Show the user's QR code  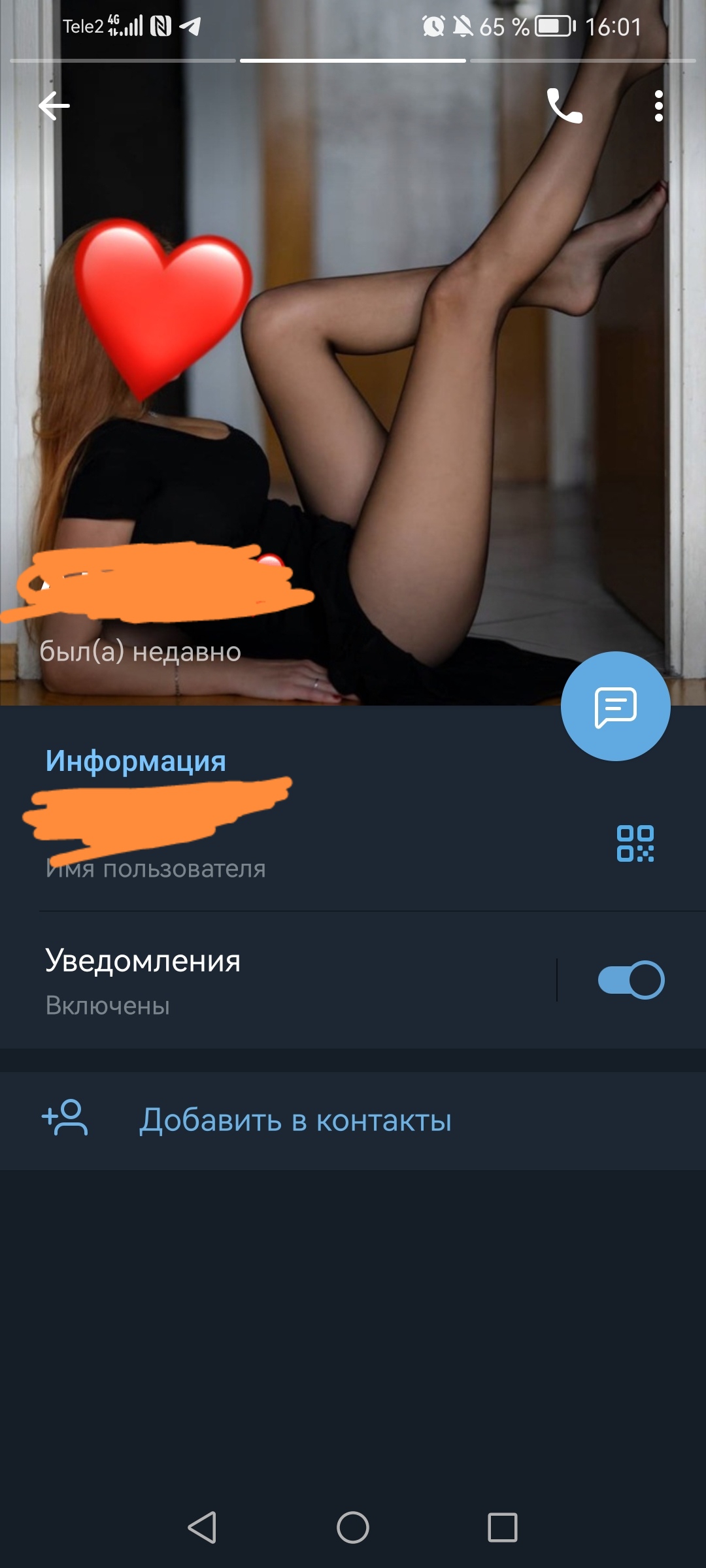point(635,843)
